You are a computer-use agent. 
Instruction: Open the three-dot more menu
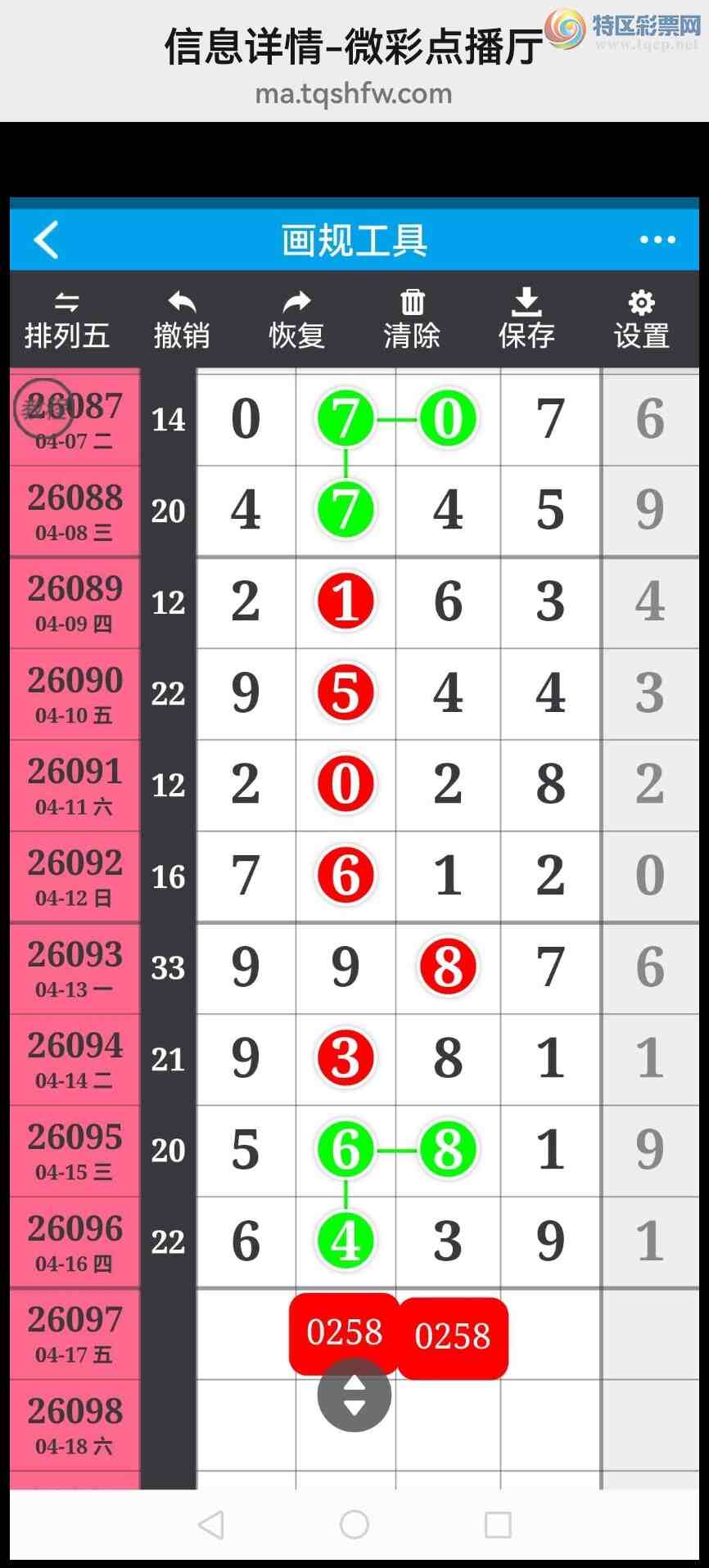[x=657, y=240]
